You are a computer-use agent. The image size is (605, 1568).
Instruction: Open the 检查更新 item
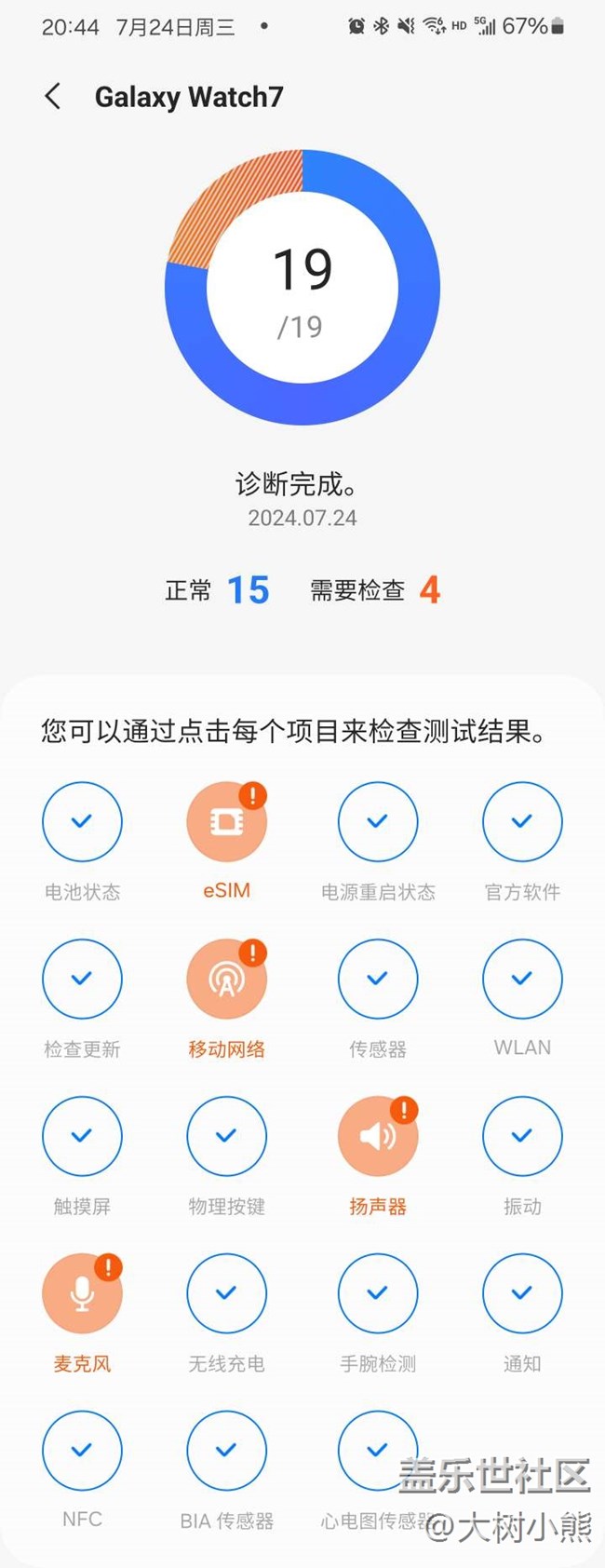82,980
